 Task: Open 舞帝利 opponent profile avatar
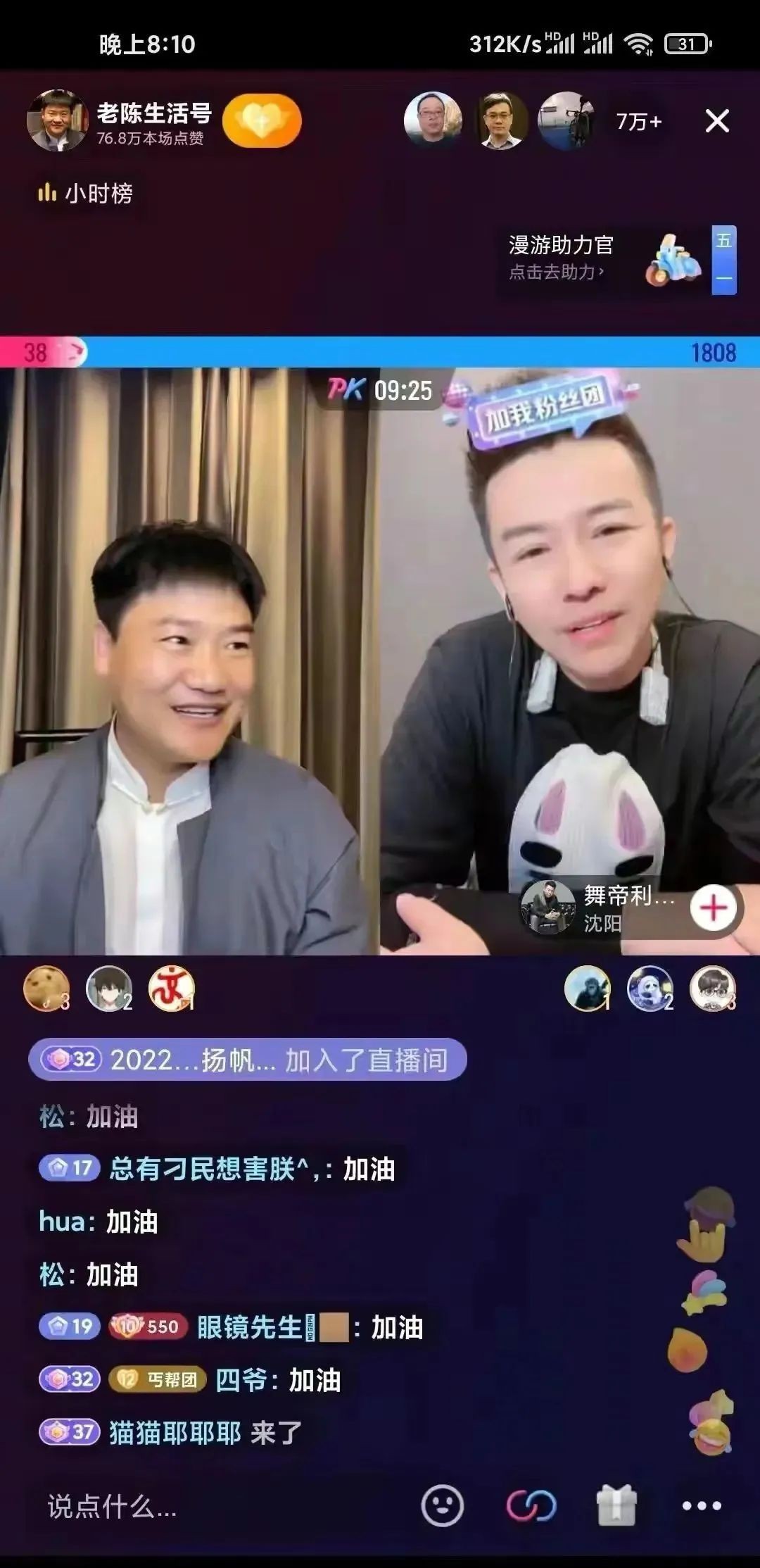[x=547, y=908]
